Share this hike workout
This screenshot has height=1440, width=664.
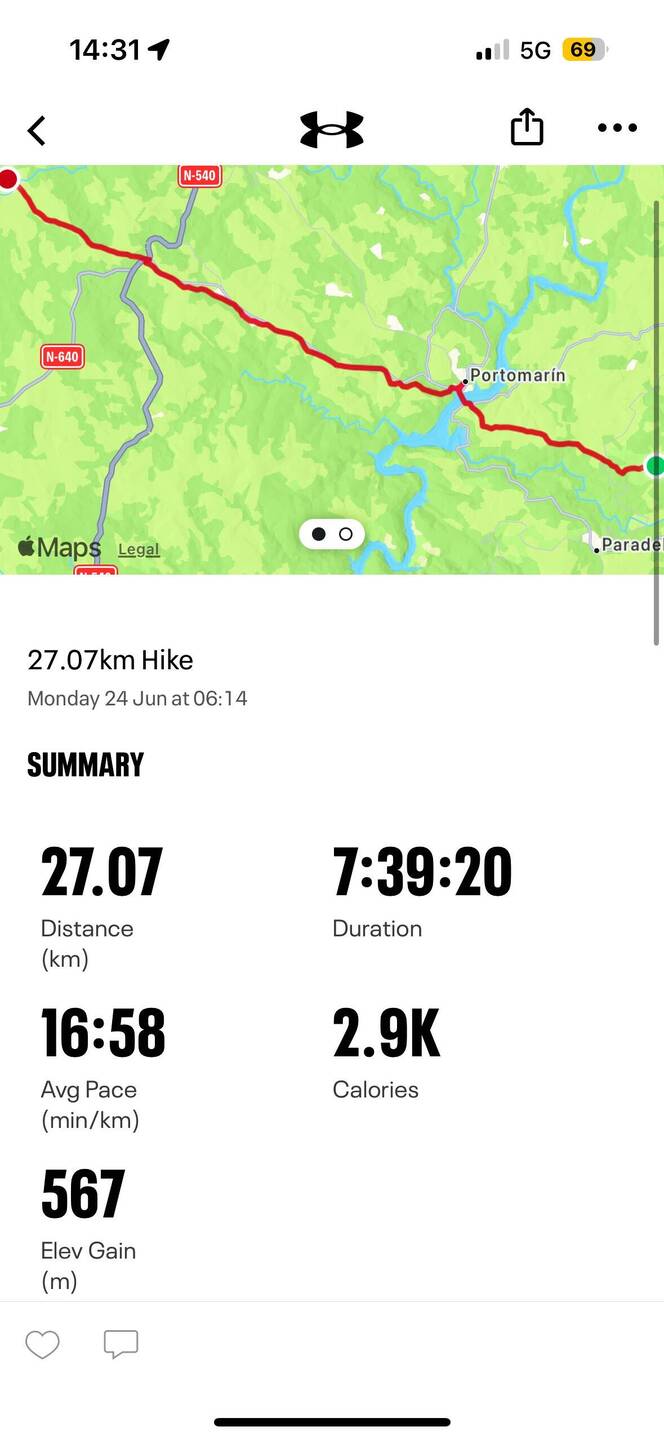coord(527,127)
